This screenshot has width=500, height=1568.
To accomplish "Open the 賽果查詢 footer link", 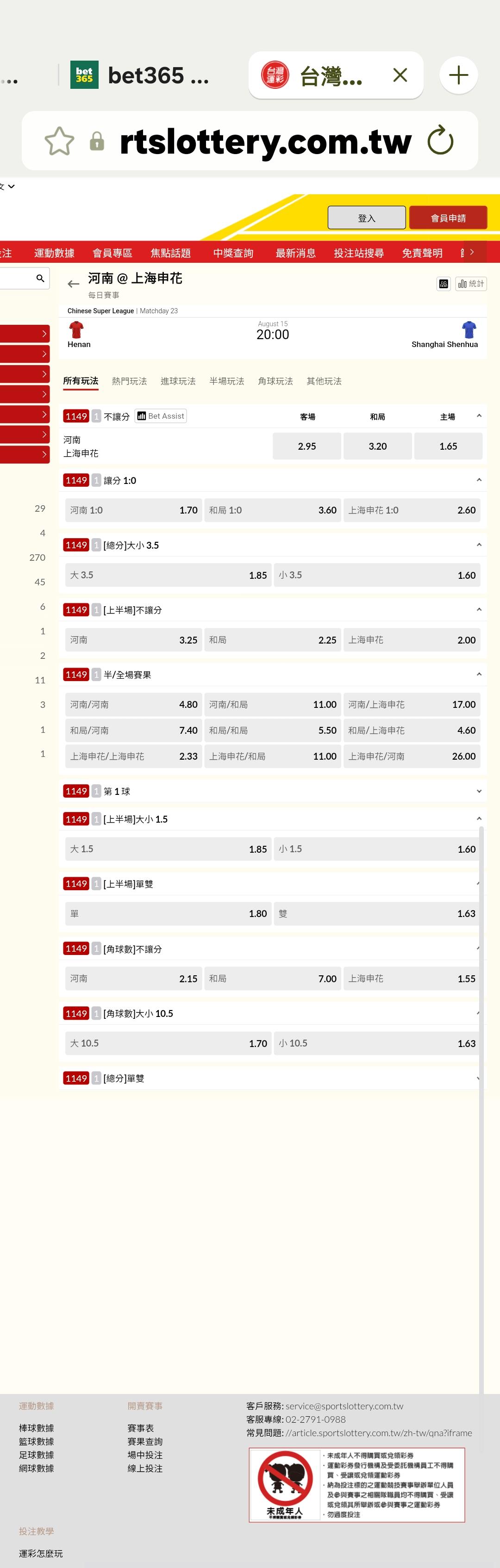I will tap(145, 1441).
